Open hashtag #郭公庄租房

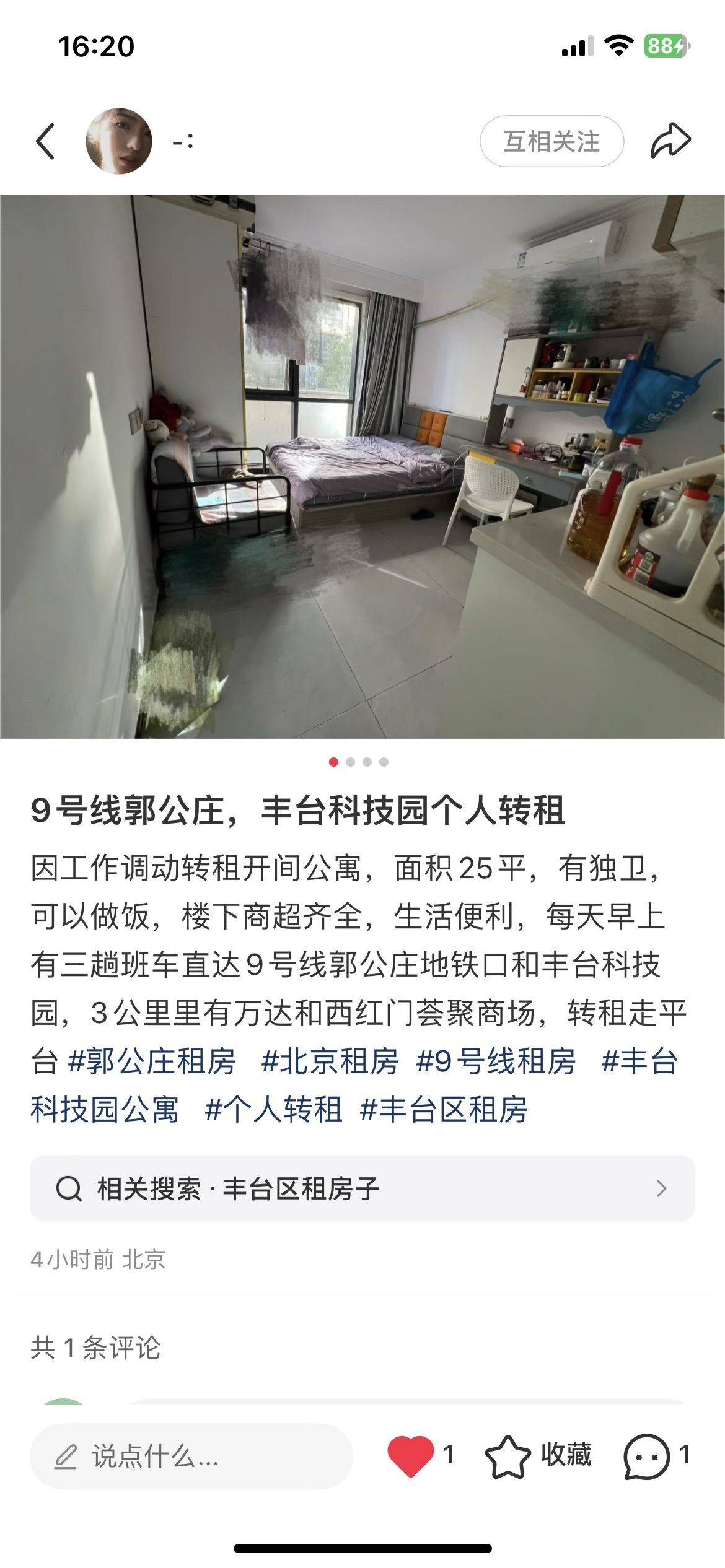[x=152, y=1061]
